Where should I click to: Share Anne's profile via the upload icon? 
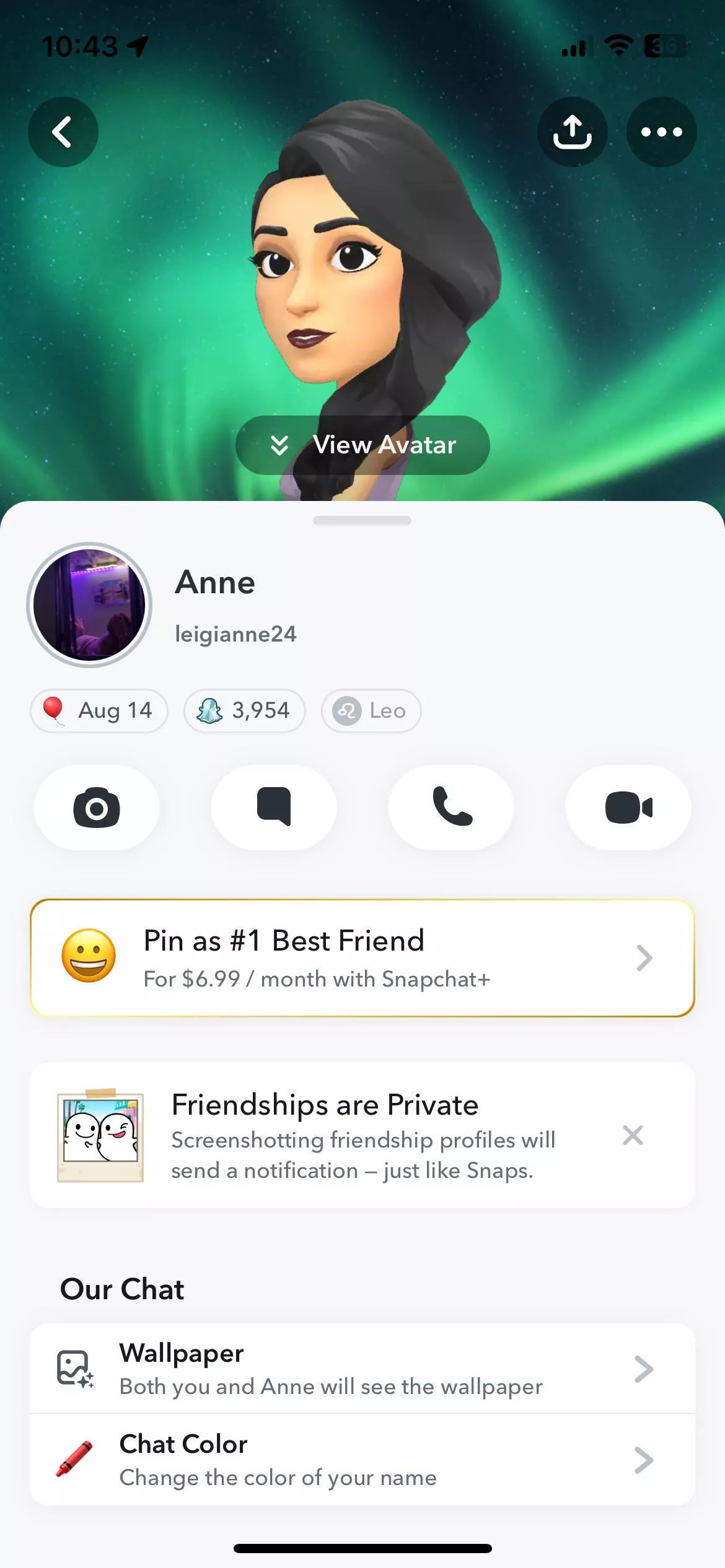coord(572,132)
